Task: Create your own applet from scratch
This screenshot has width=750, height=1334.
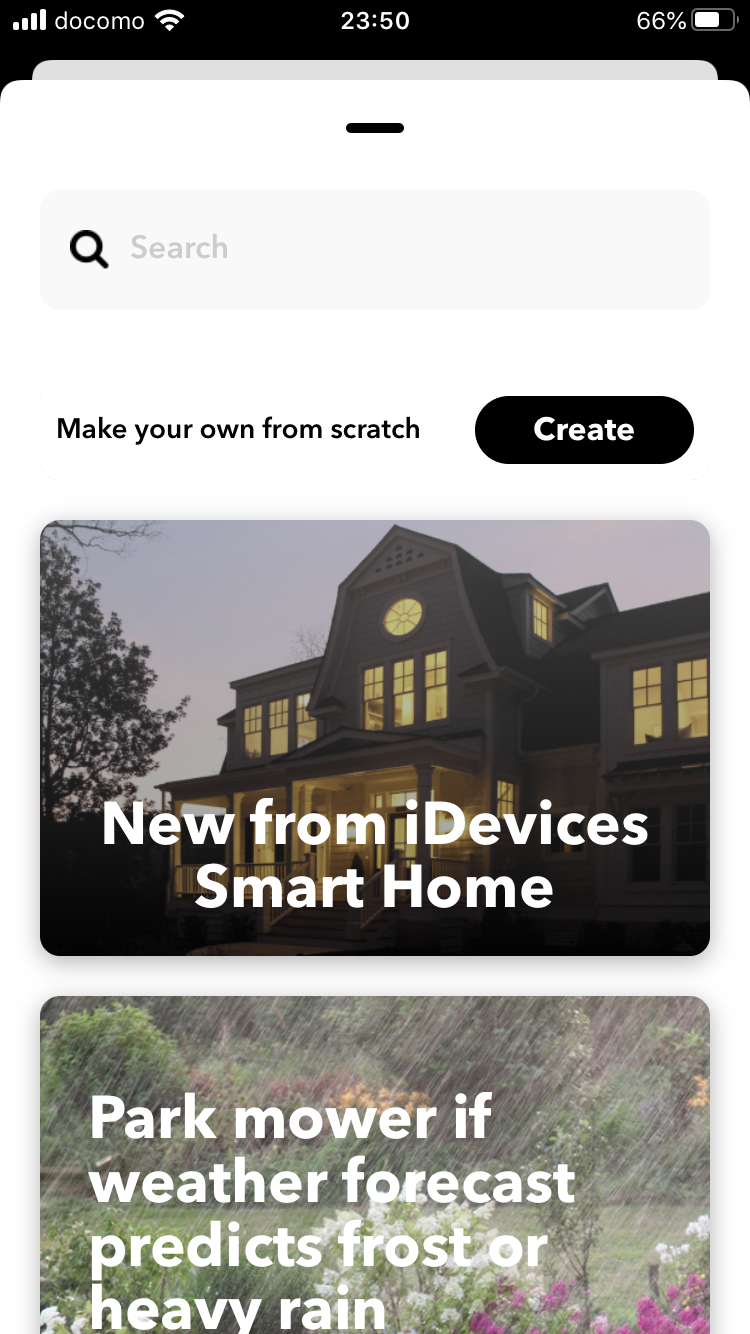Action: pyautogui.click(x=583, y=430)
